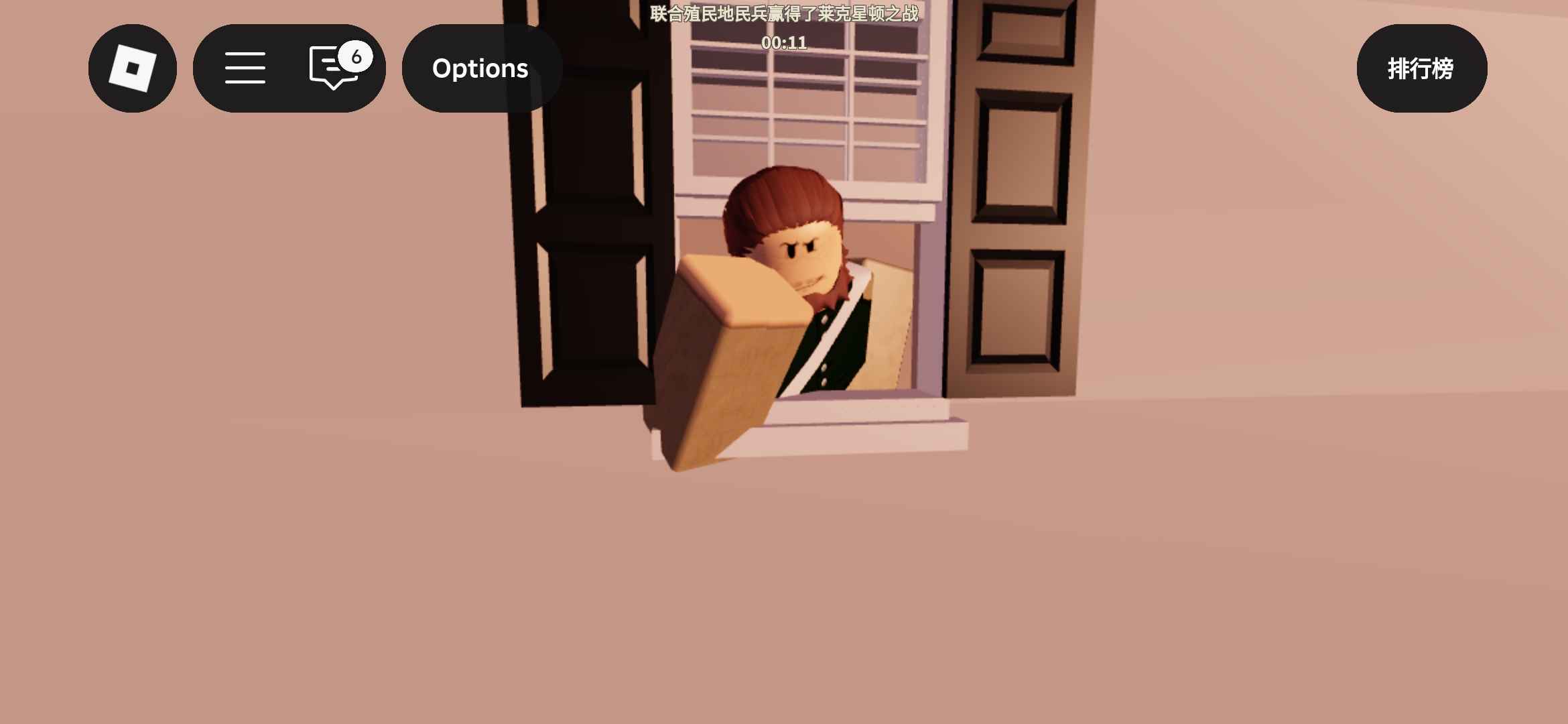
Task: Open the Roblox main menu
Action: (x=133, y=68)
